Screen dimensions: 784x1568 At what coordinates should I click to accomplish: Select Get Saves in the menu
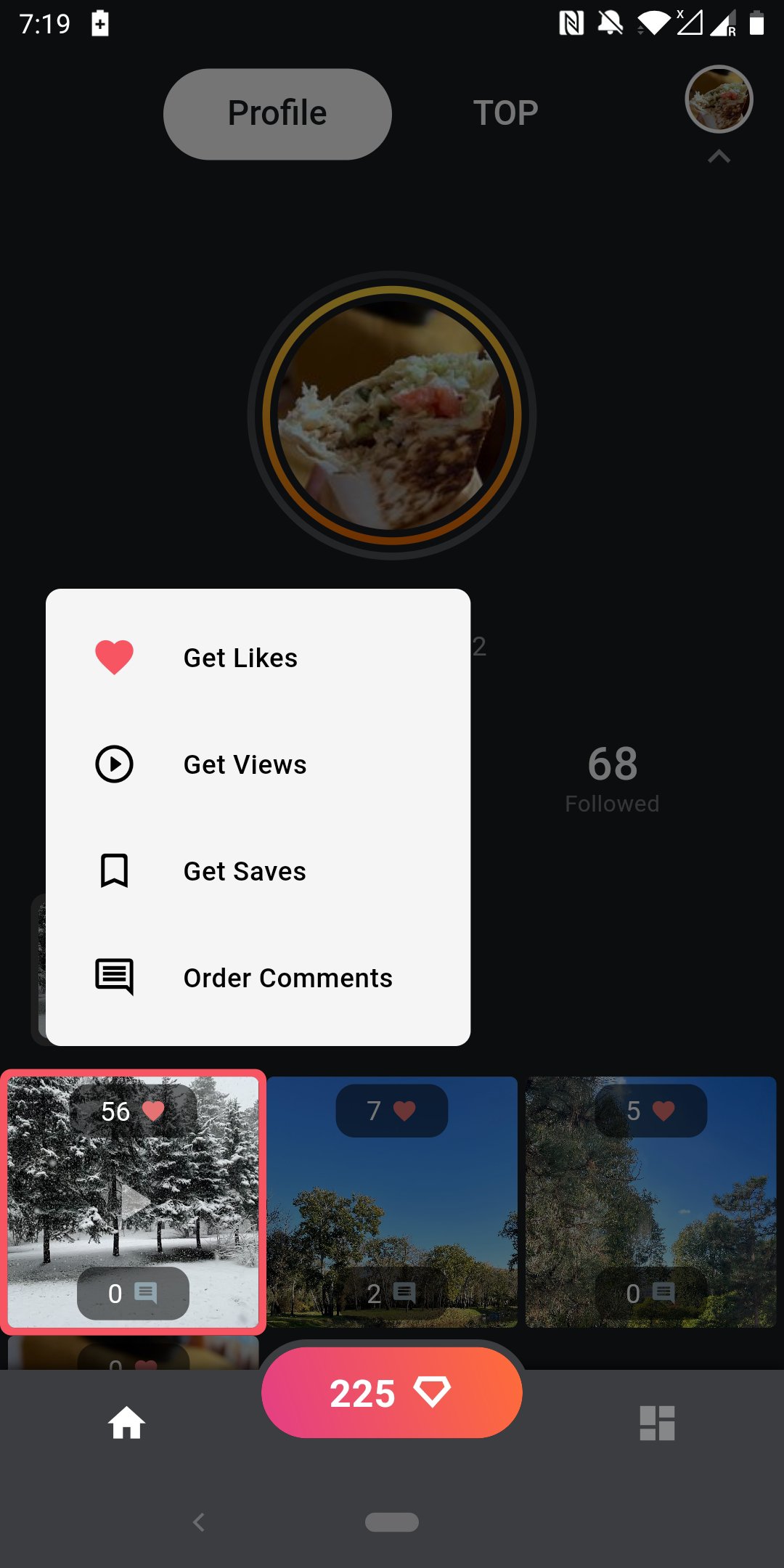258,871
